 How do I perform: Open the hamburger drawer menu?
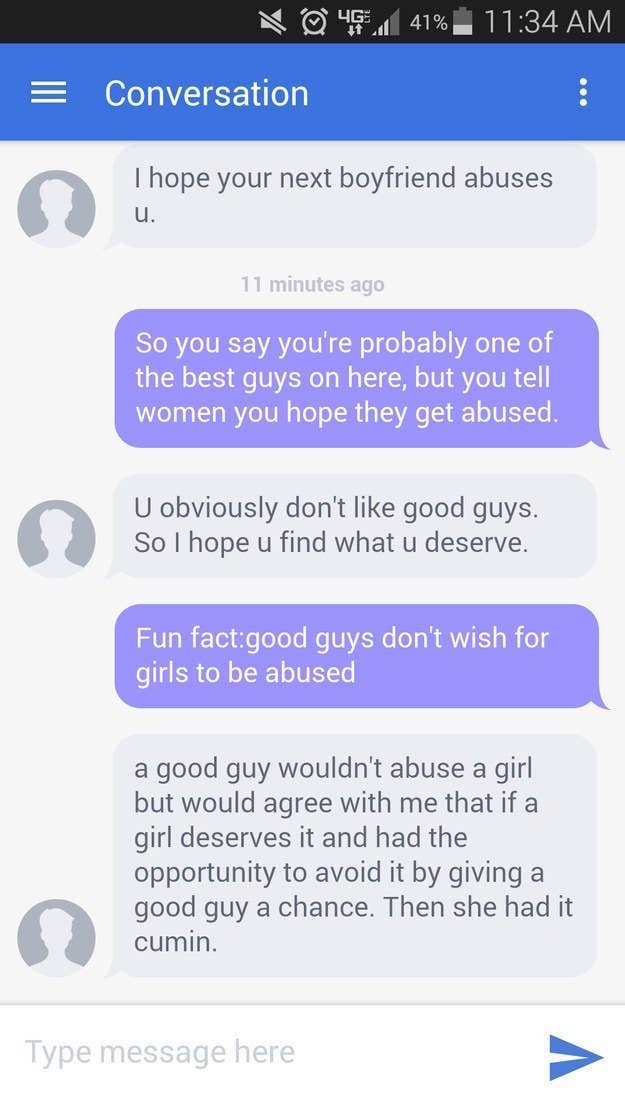[48, 93]
